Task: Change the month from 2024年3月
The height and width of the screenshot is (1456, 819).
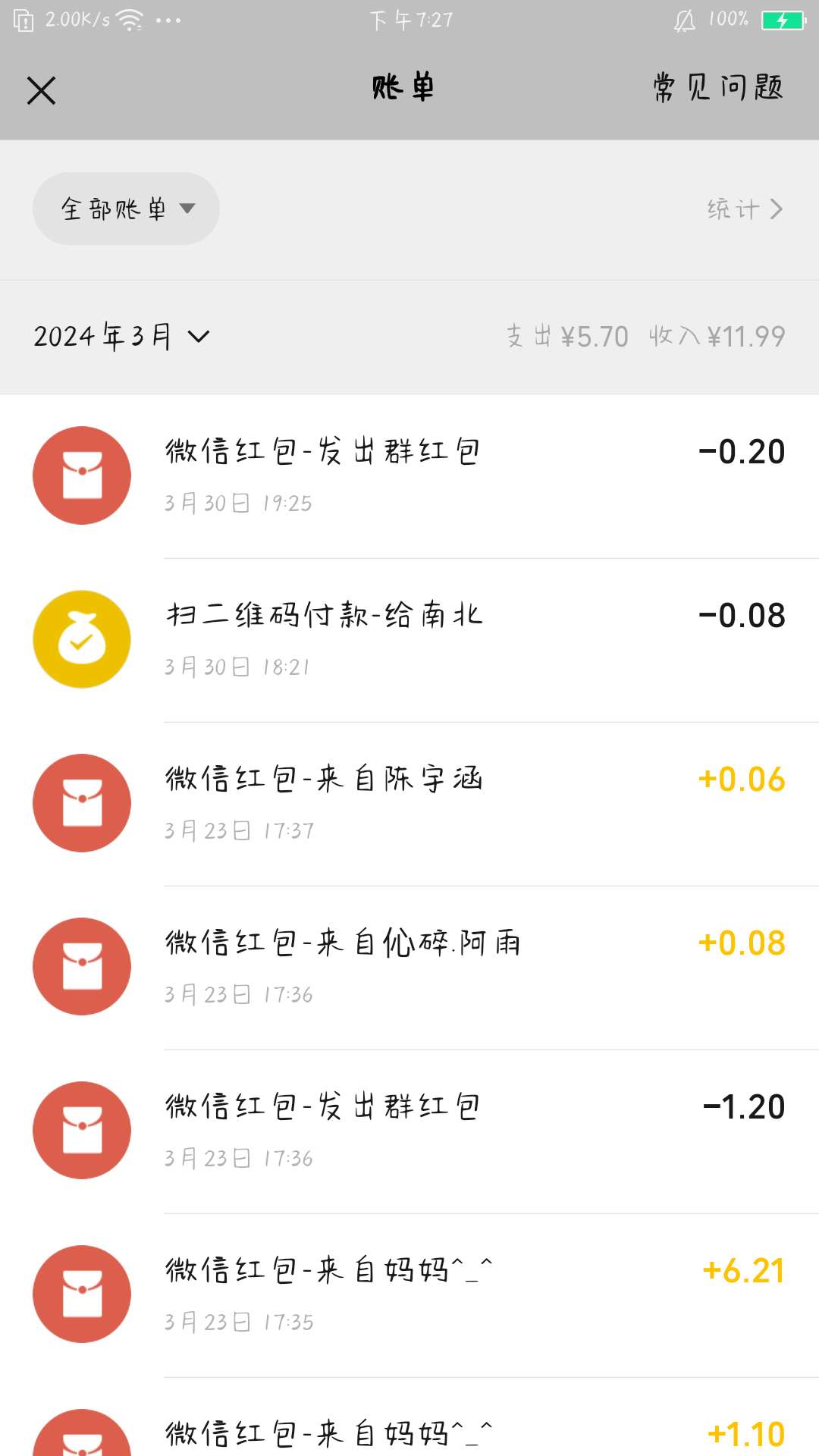Action: 121,336
